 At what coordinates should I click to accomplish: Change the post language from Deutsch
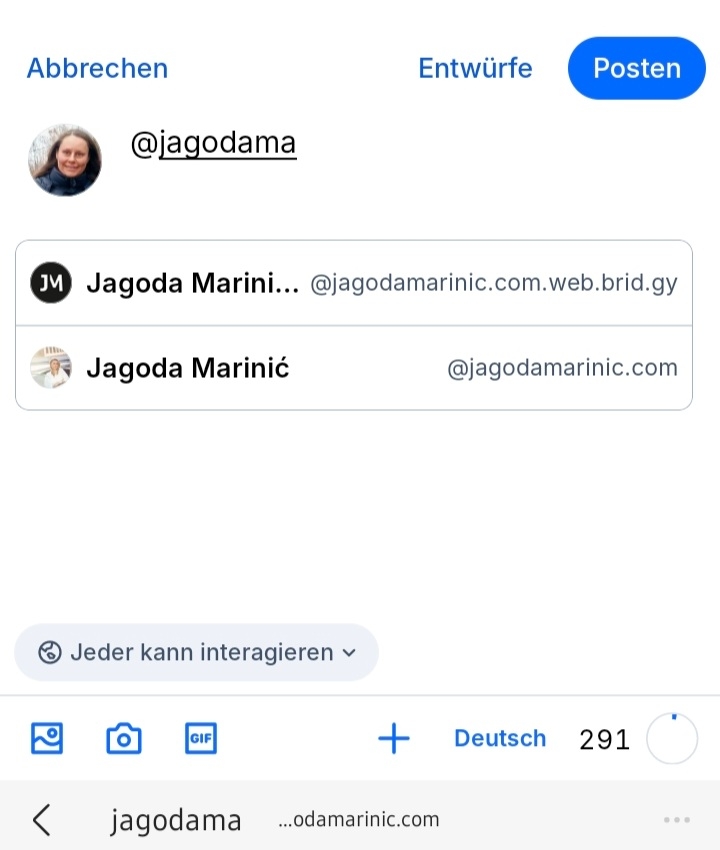(x=500, y=739)
